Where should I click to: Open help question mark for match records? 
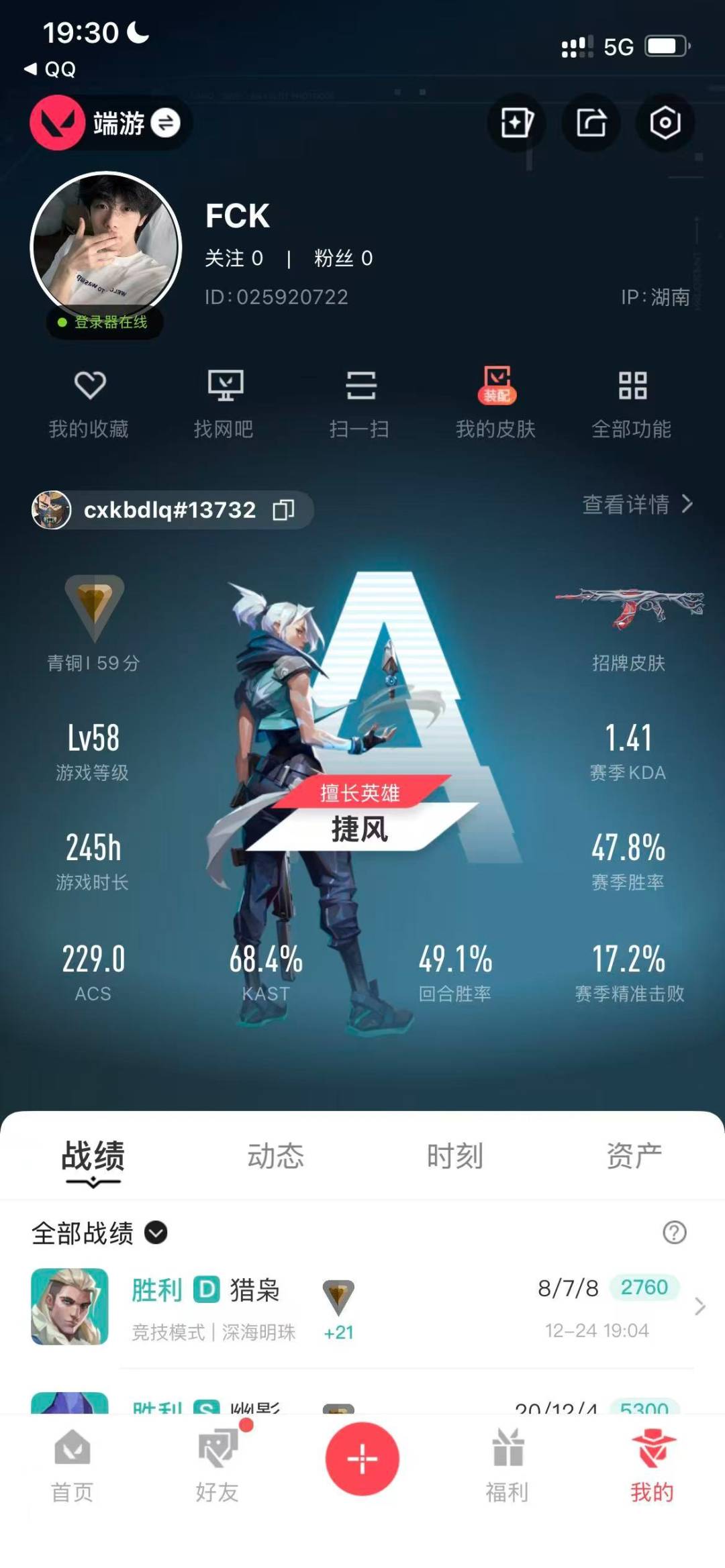[x=674, y=1233]
